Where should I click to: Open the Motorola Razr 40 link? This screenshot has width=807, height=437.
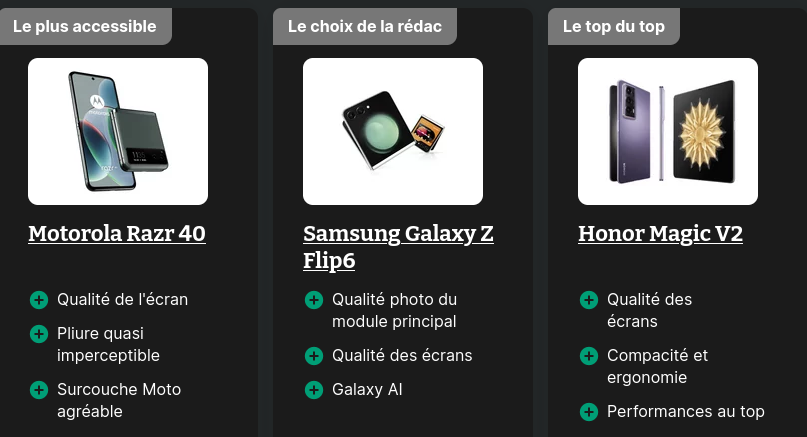(117, 234)
